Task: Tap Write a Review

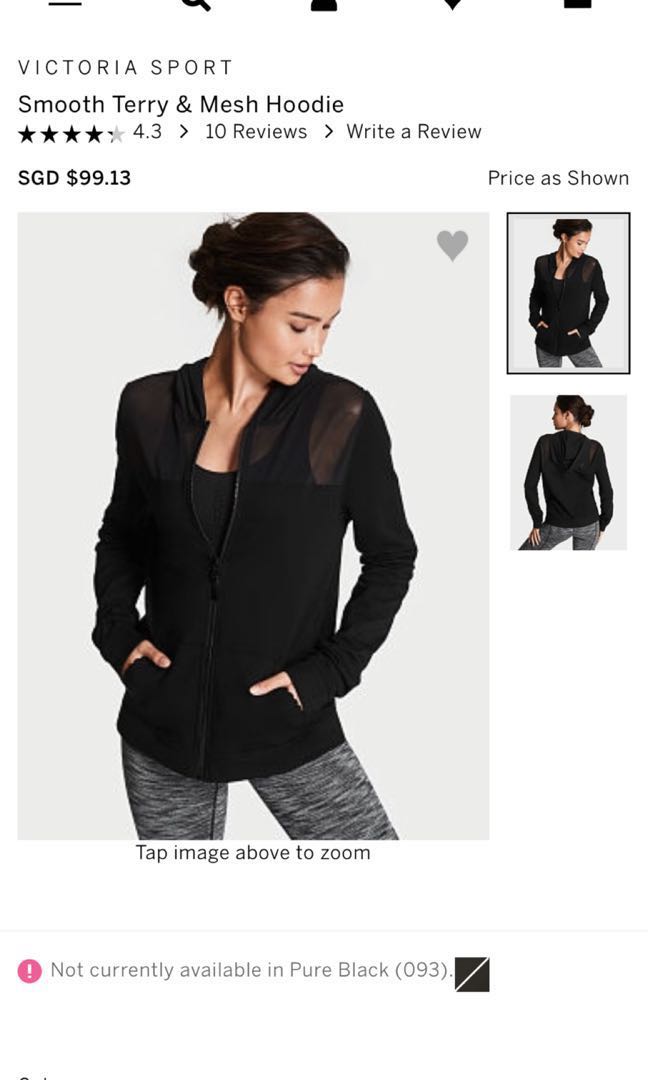Action: coord(413,132)
